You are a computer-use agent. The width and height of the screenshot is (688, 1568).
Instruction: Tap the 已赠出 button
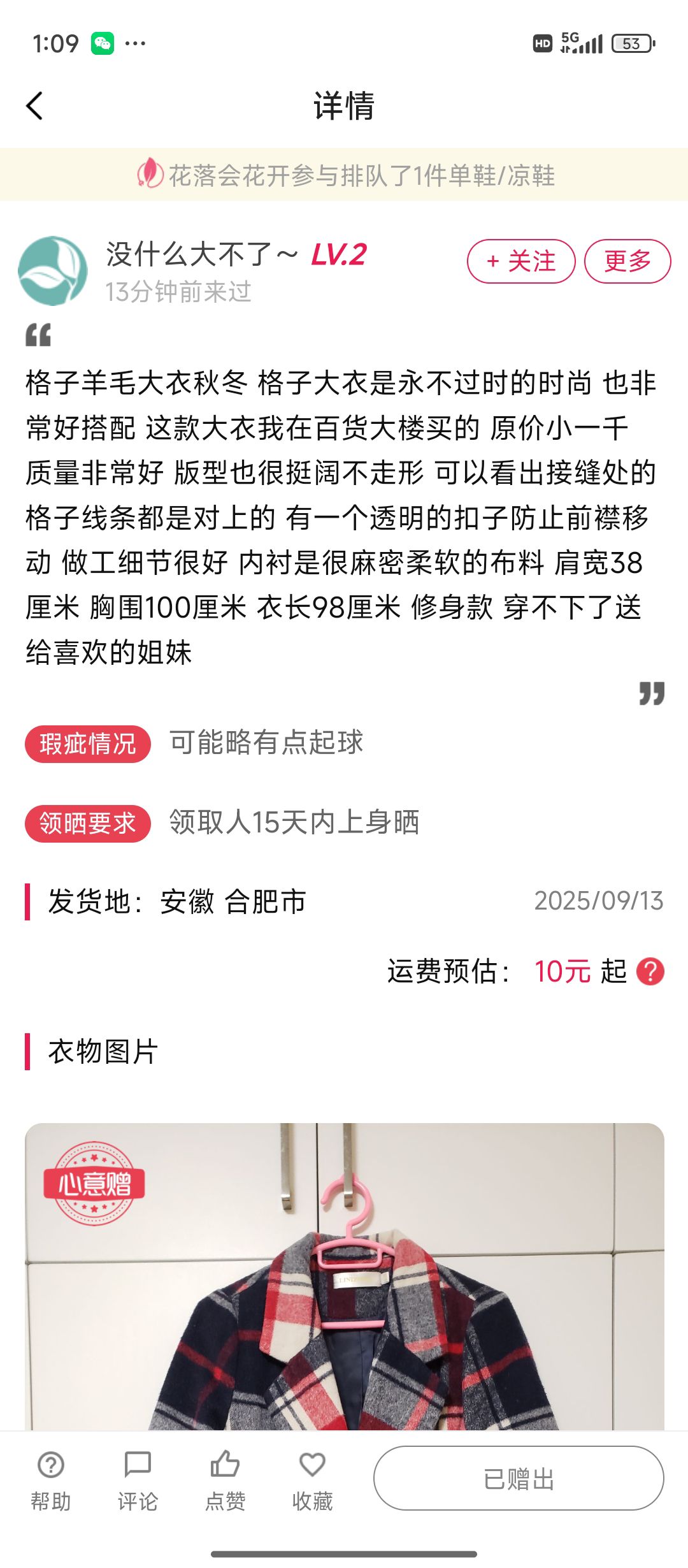coord(519,1479)
